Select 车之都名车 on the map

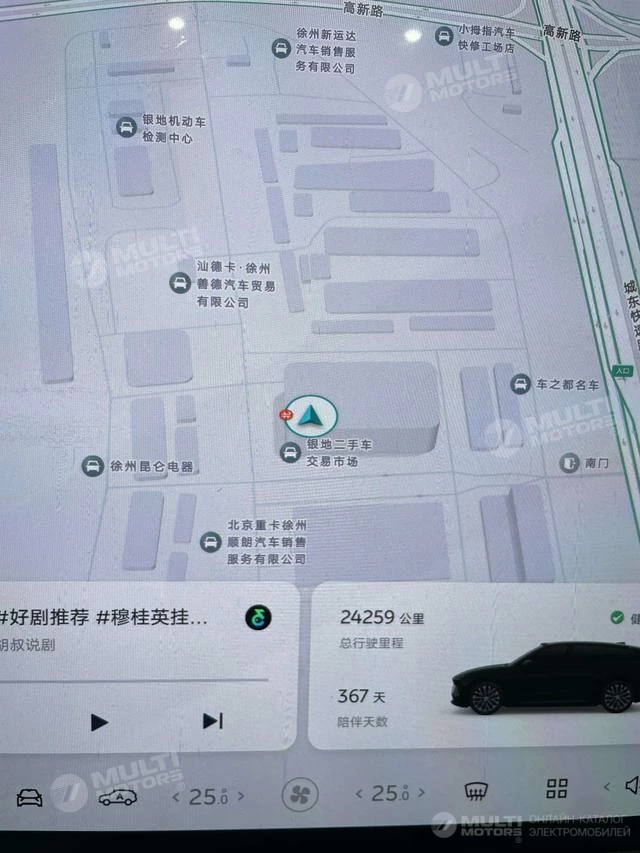click(520, 384)
